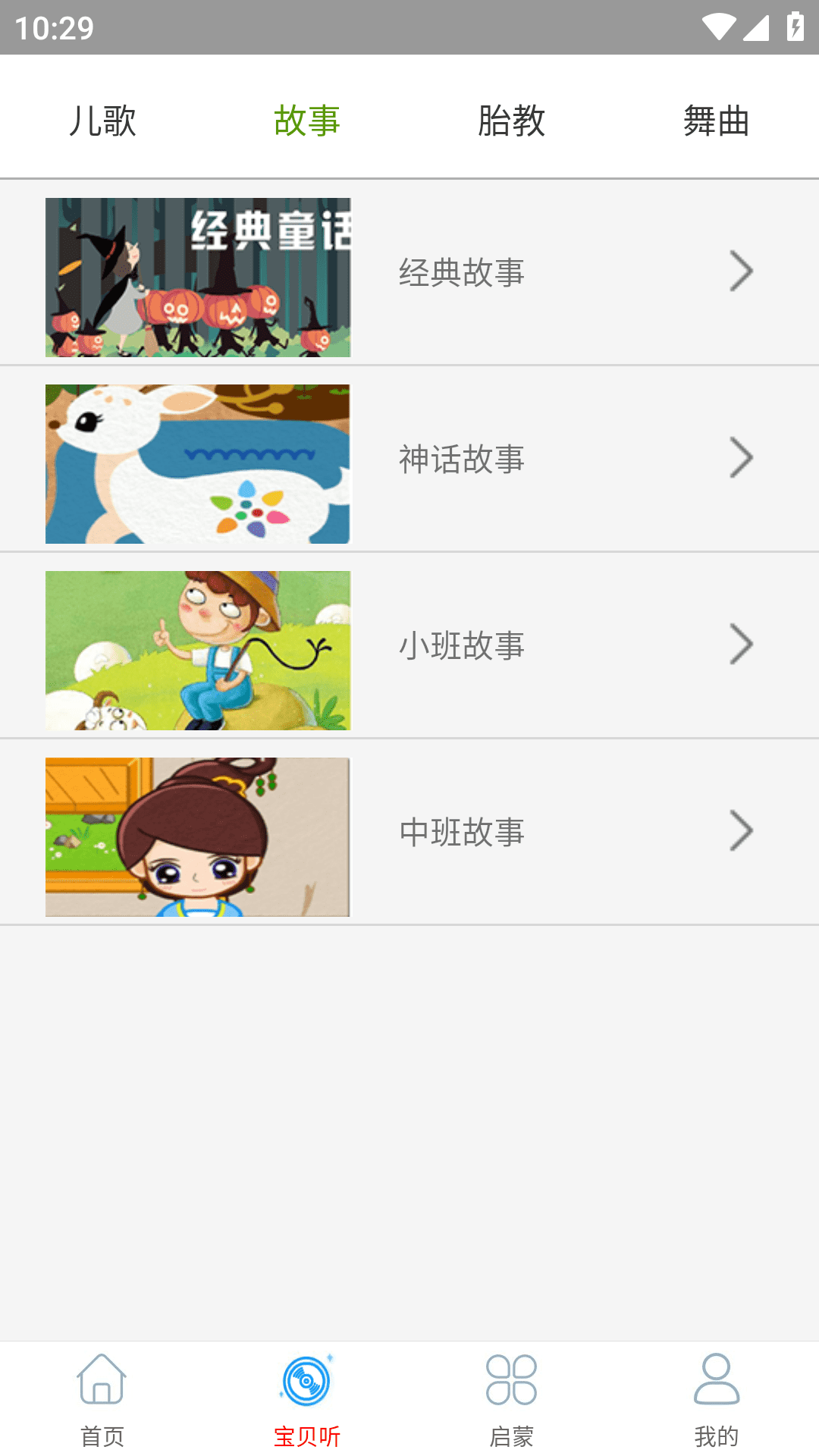Tap the 宝贝听 bottom tab

point(307,1399)
